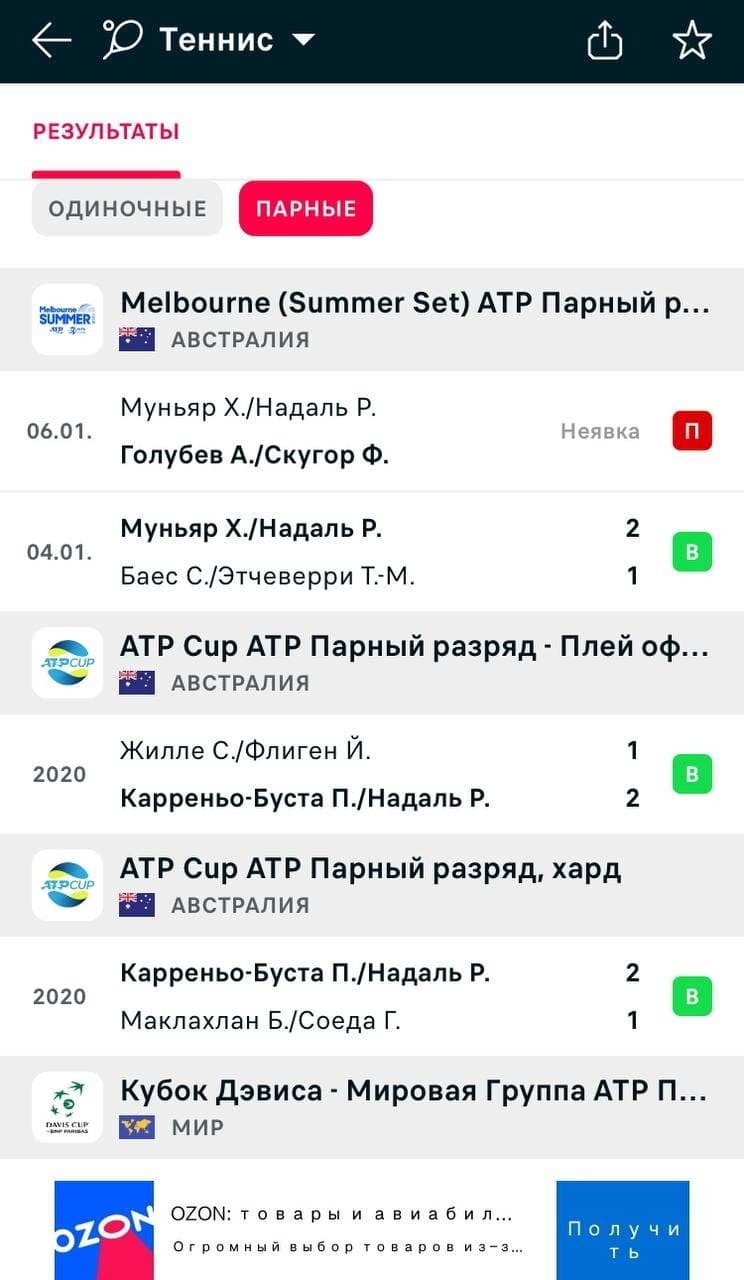
Task: Switch to Одиночные matches
Action: pyautogui.click(x=127, y=208)
